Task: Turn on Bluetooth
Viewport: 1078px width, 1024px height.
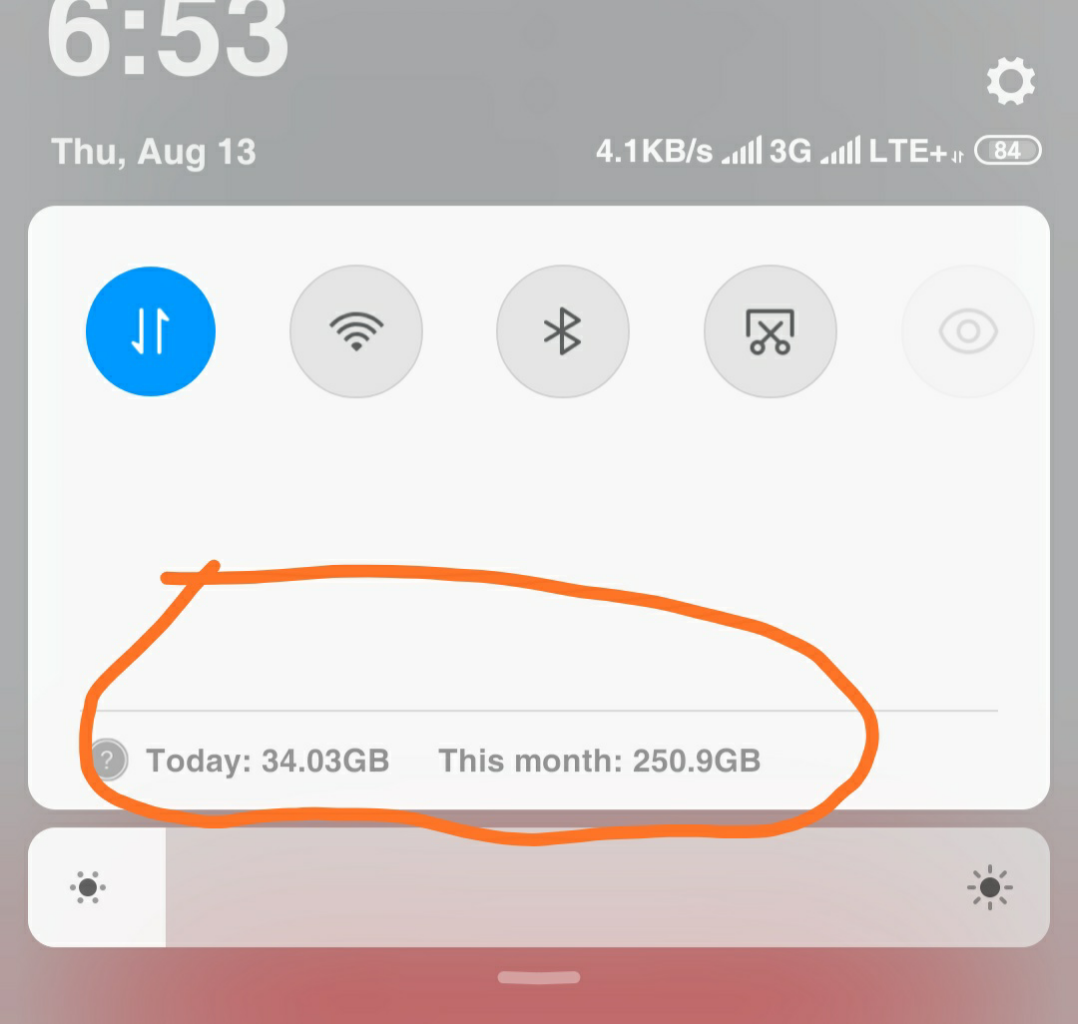Action: 563,331
